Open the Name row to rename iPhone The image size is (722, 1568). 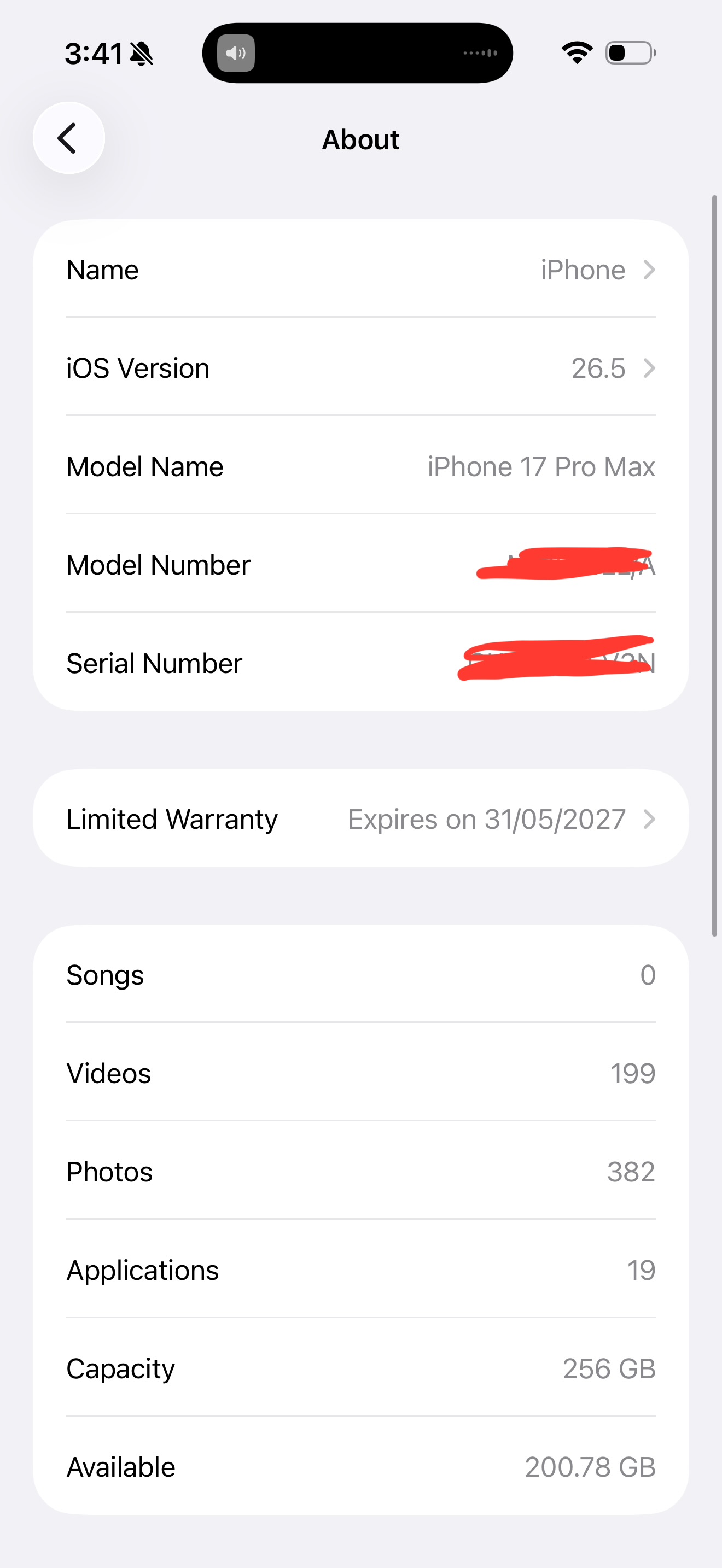(x=361, y=269)
